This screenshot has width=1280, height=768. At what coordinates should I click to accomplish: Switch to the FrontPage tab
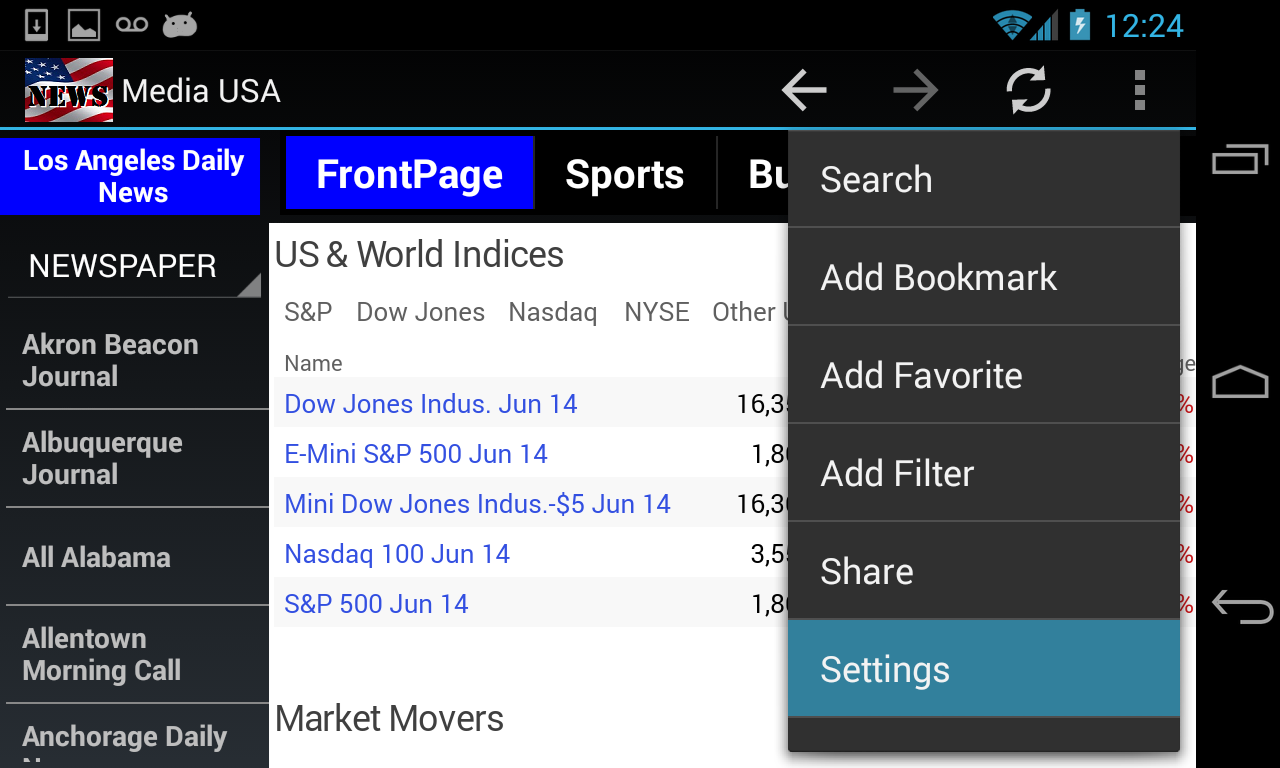[410, 174]
